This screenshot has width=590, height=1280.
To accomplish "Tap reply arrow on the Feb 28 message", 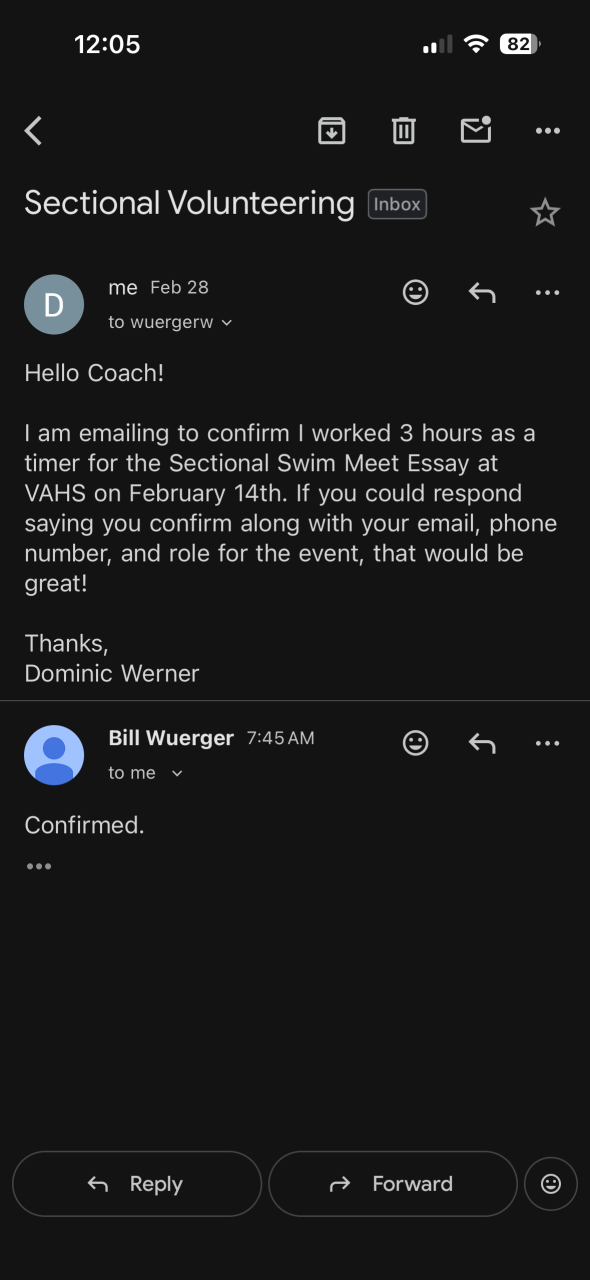I will click(x=482, y=292).
